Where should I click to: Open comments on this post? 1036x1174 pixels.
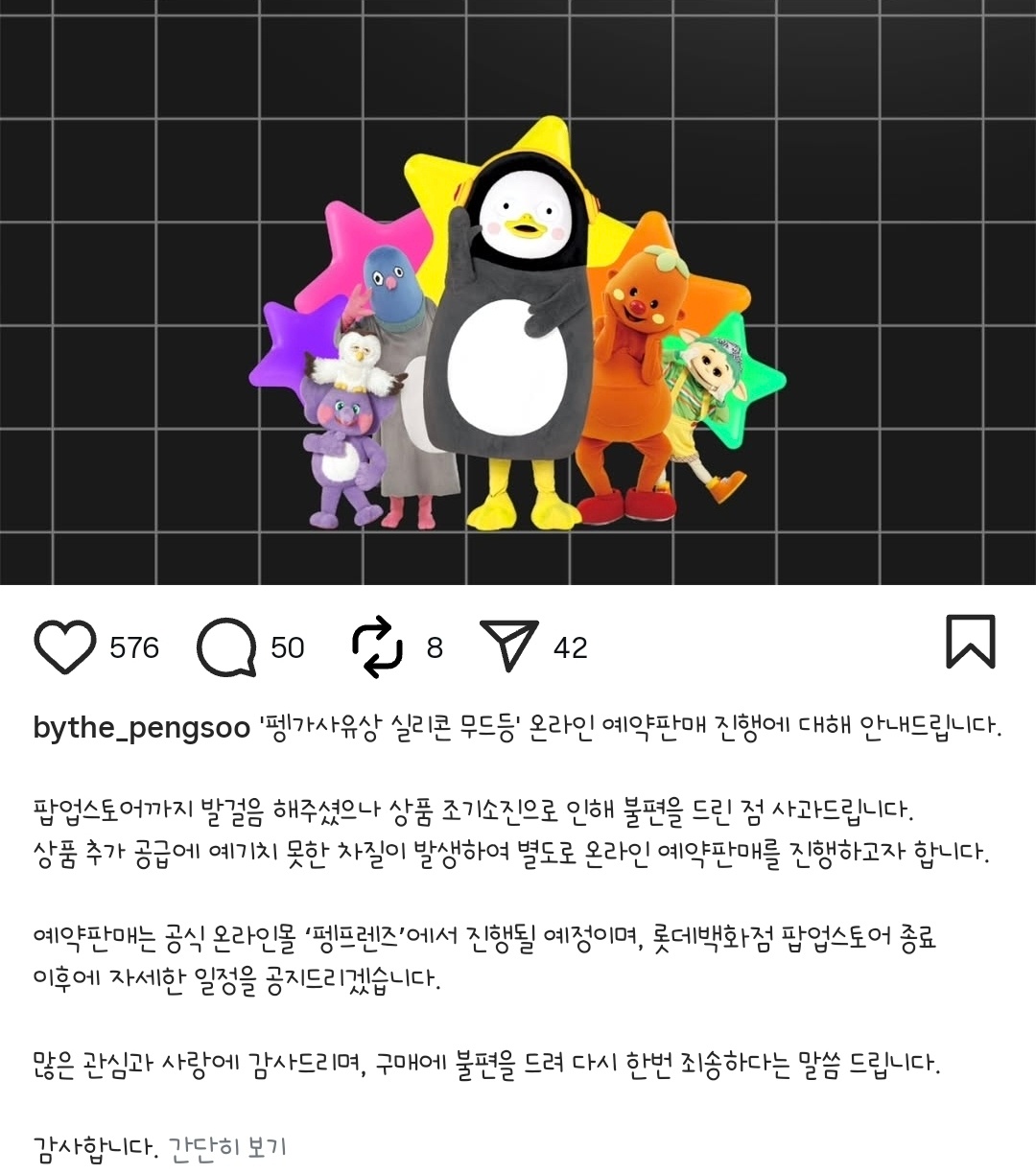tap(226, 647)
